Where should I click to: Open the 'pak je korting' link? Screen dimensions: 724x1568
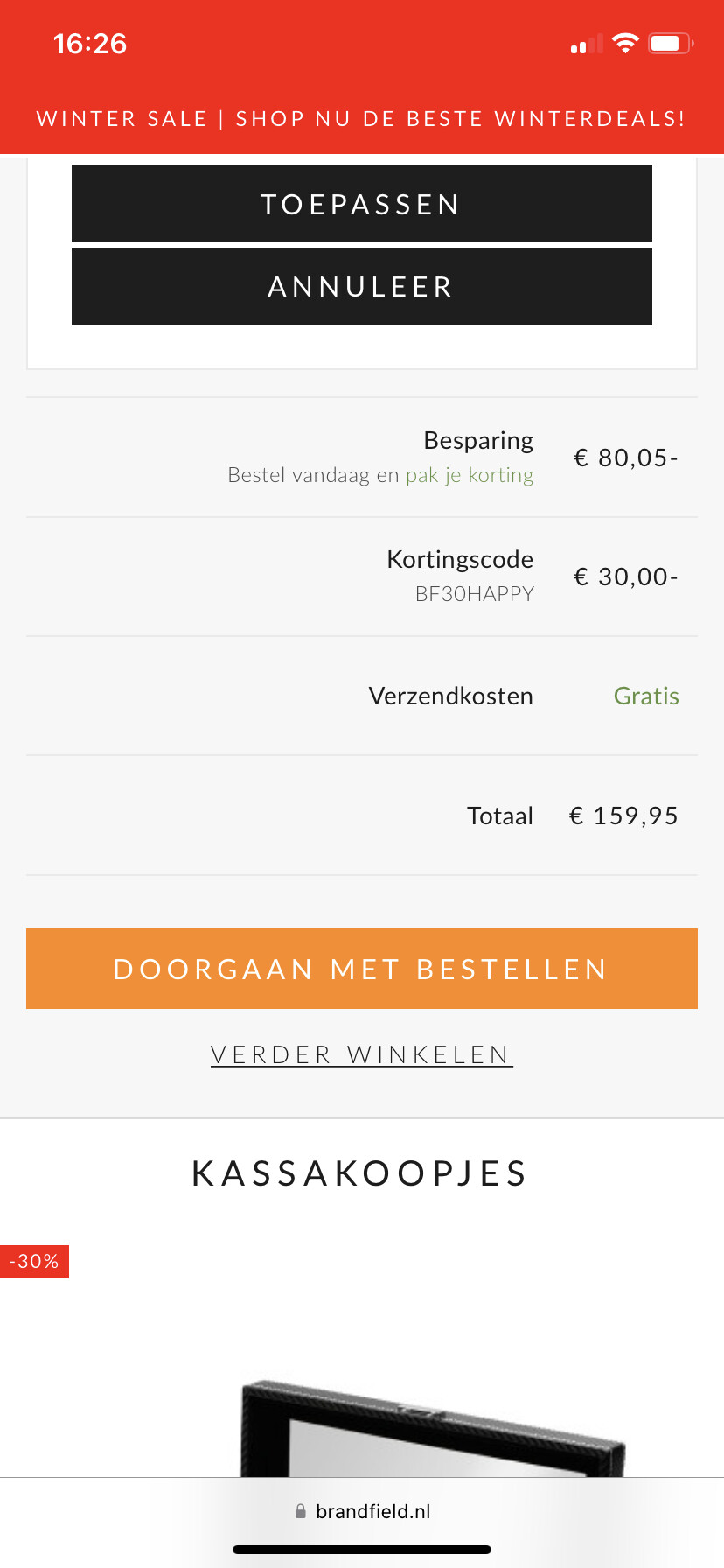click(470, 475)
